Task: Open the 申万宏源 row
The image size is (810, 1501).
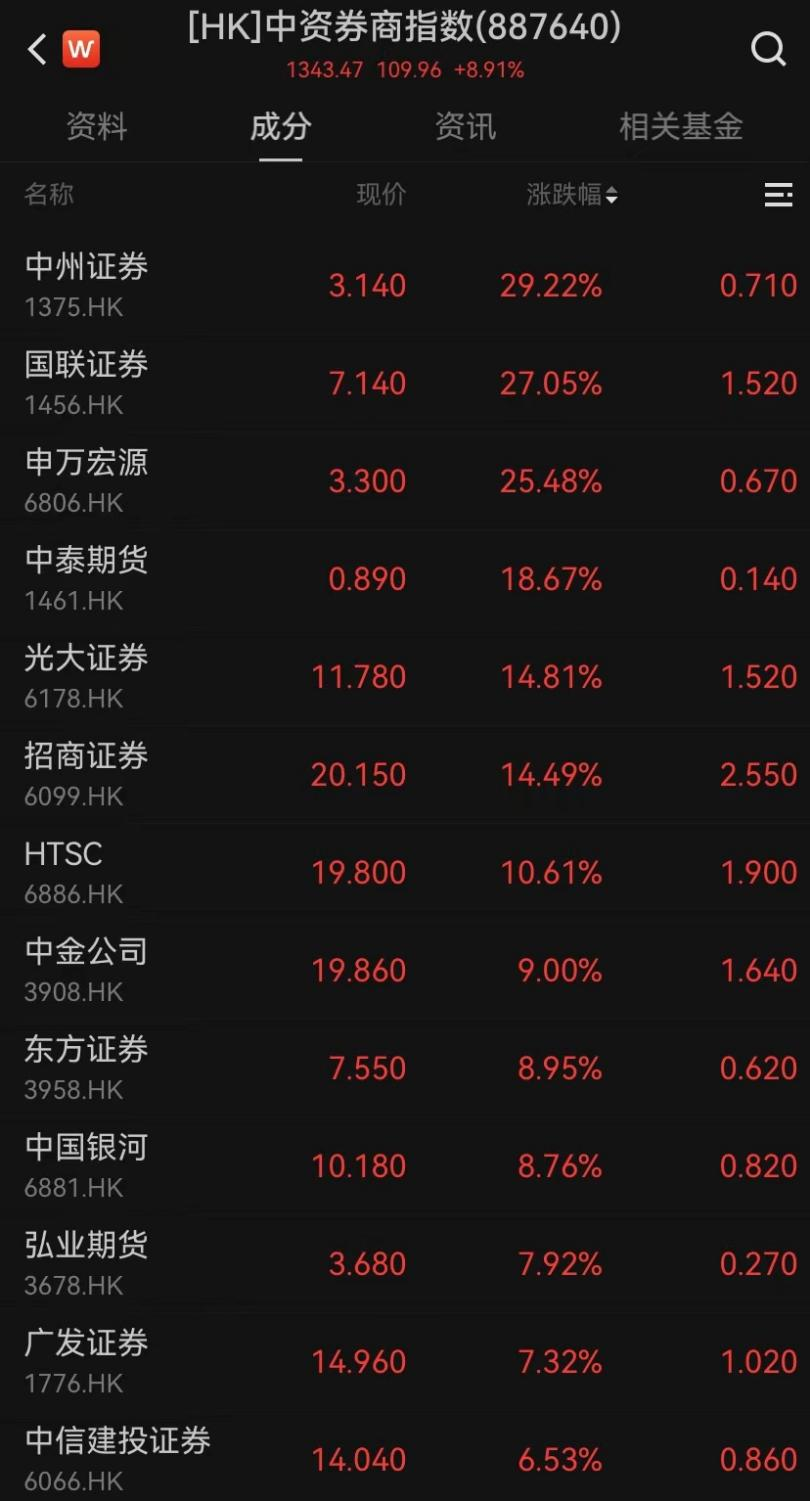Action: [87, 480]
